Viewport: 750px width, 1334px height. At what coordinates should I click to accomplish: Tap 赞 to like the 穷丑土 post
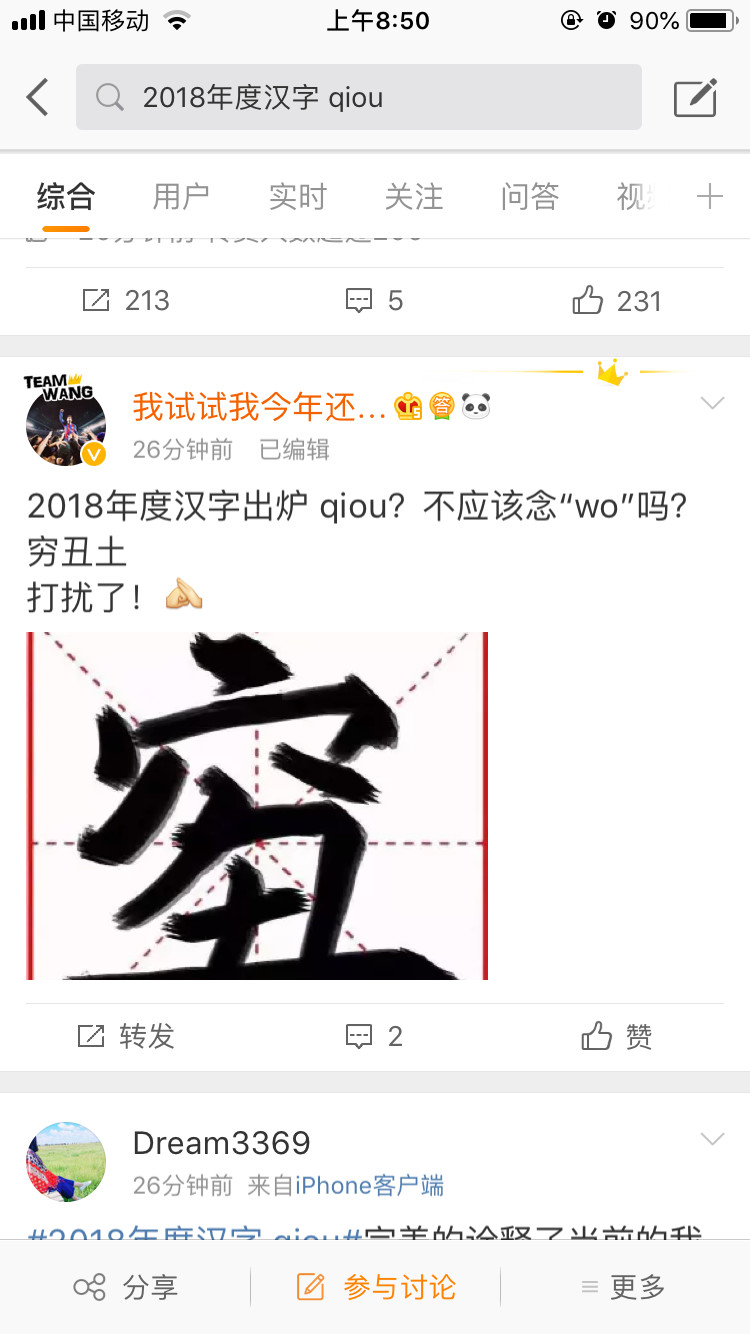coord(617,1036)
